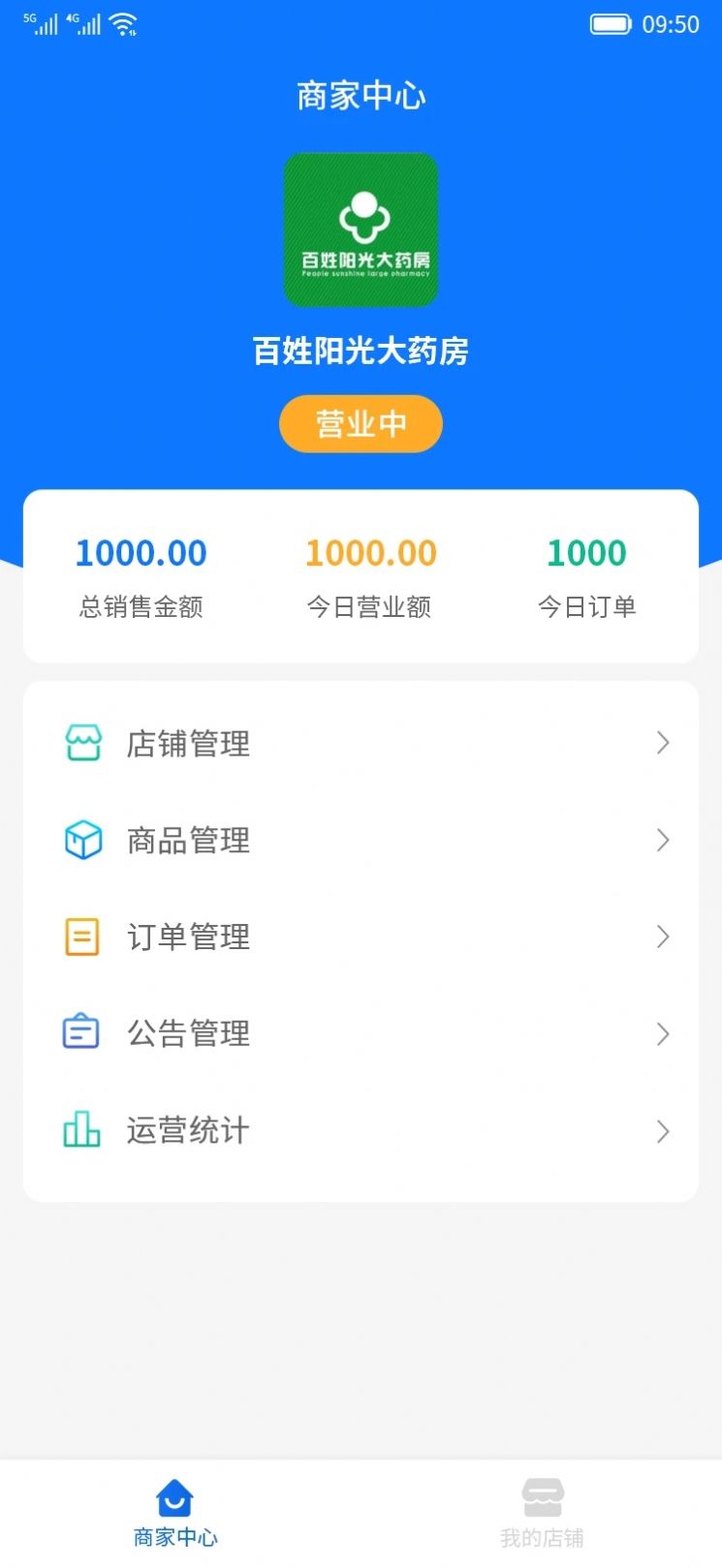The width and height of the screenshot is (722, 1568).
Task: Expand the 运营统计 row chevron
Action: point(663,1130)
